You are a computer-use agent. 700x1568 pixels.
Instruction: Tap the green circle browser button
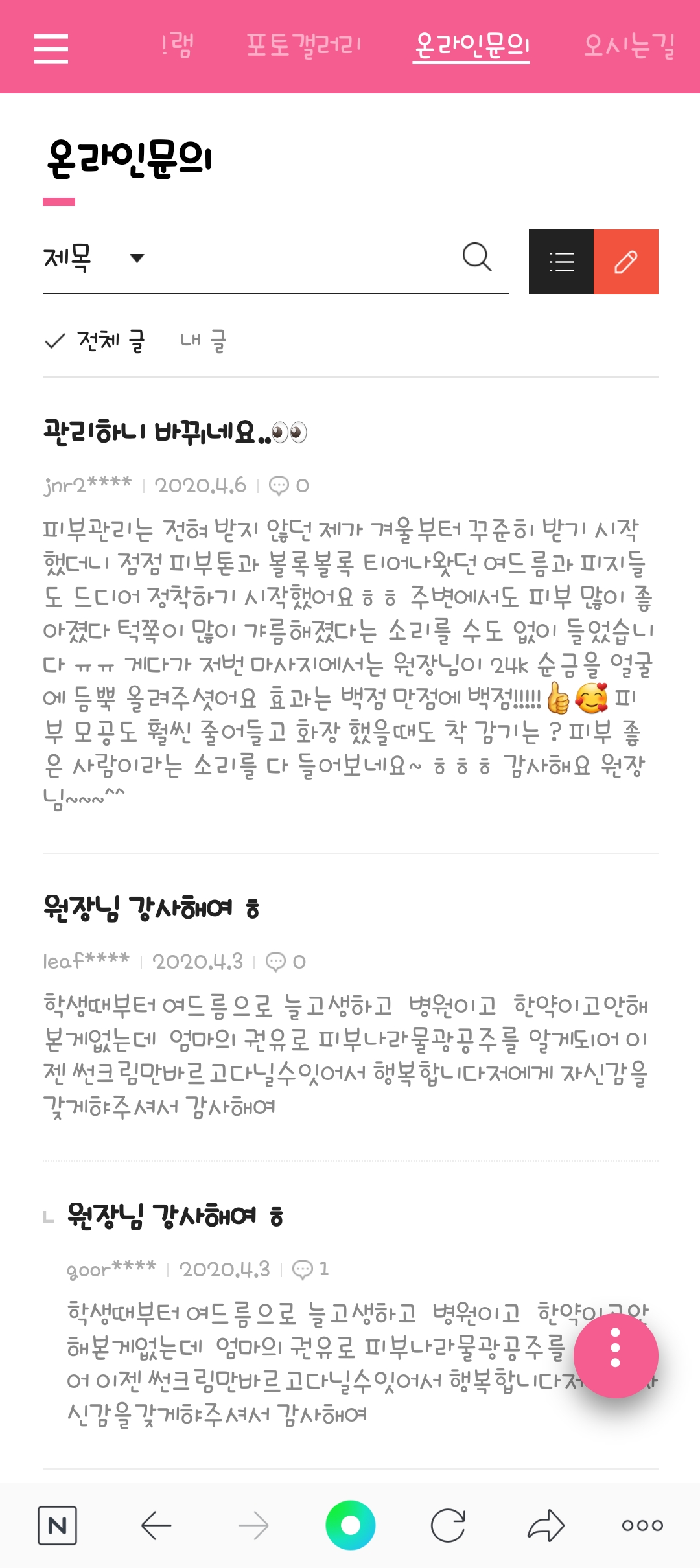coord(350,1525)
